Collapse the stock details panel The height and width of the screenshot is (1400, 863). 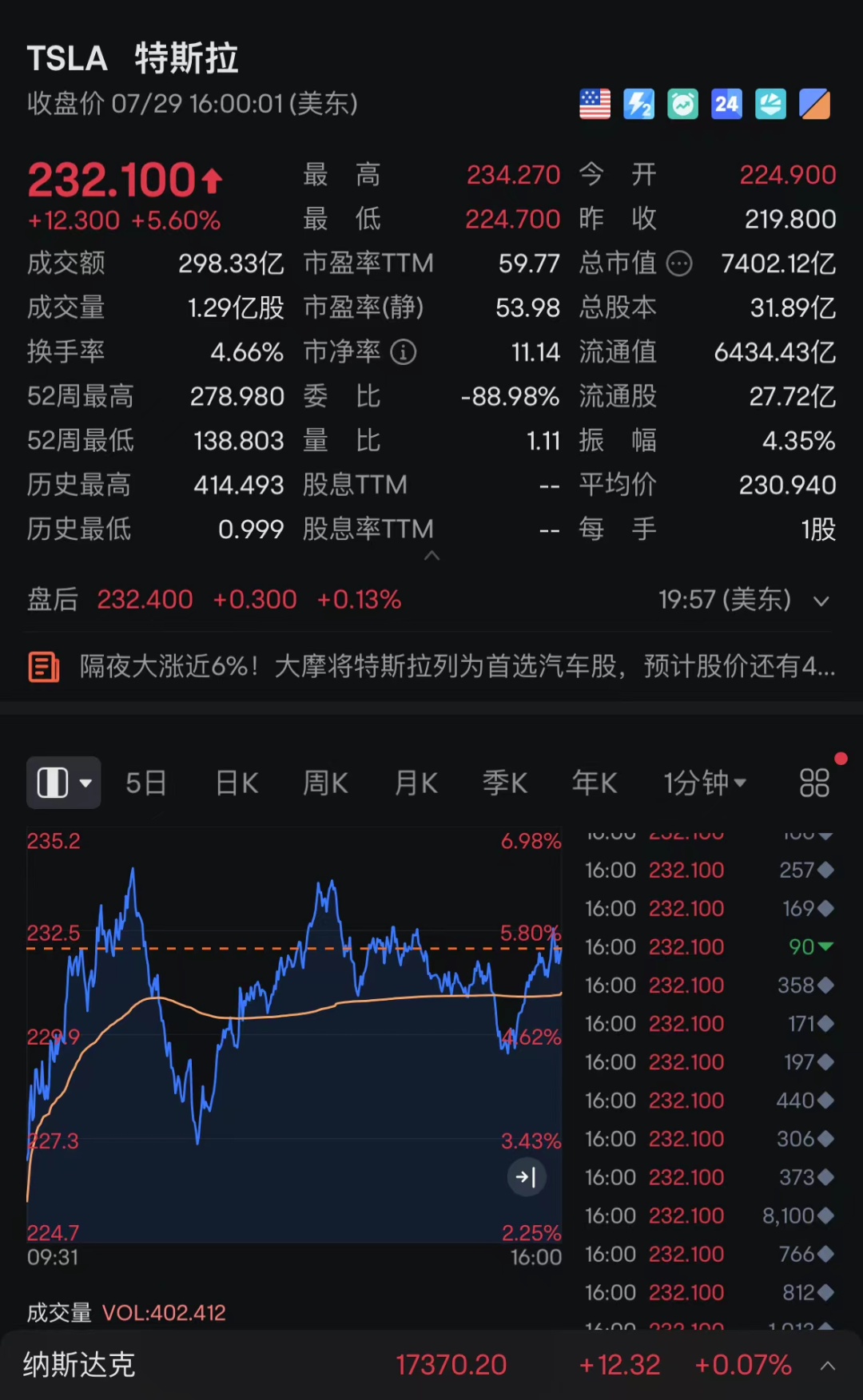click(x=431, y=556)
